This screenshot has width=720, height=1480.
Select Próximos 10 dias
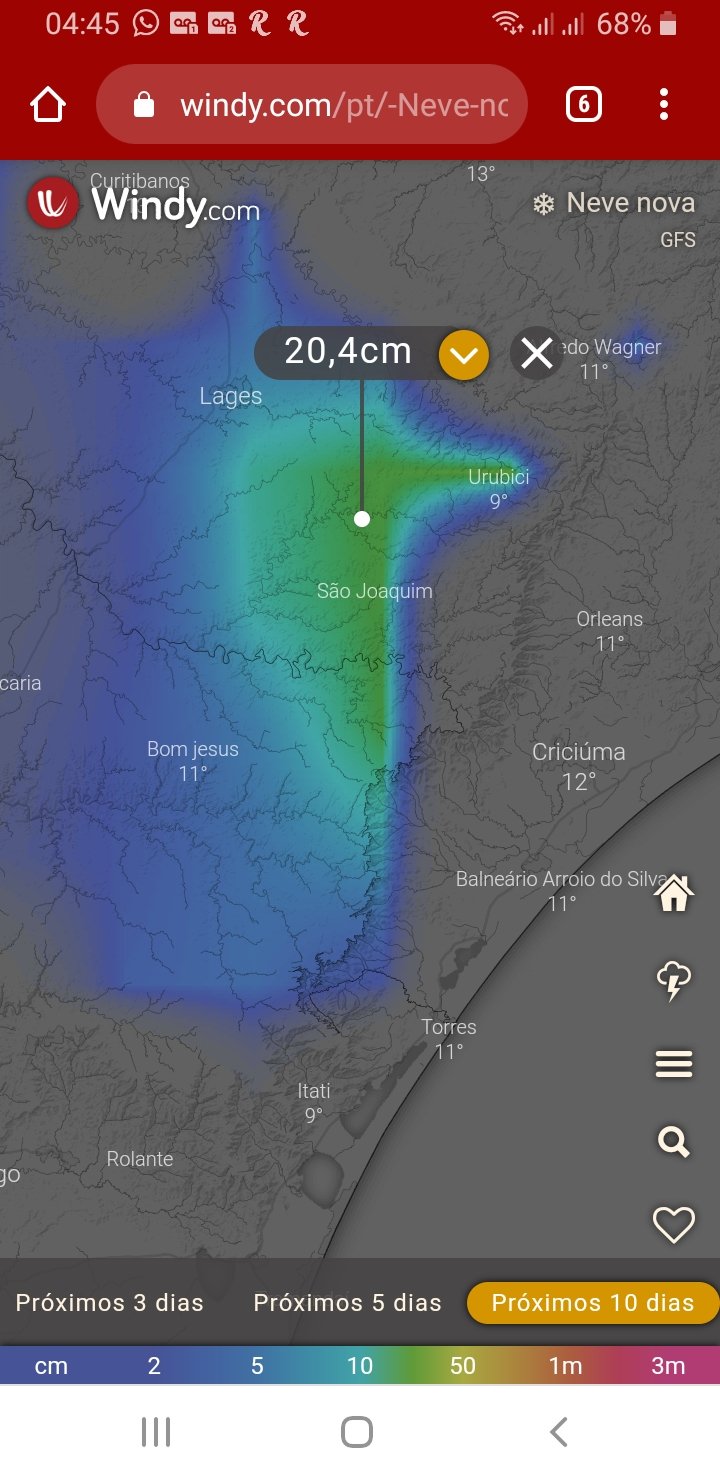(x=593, y=1303)
